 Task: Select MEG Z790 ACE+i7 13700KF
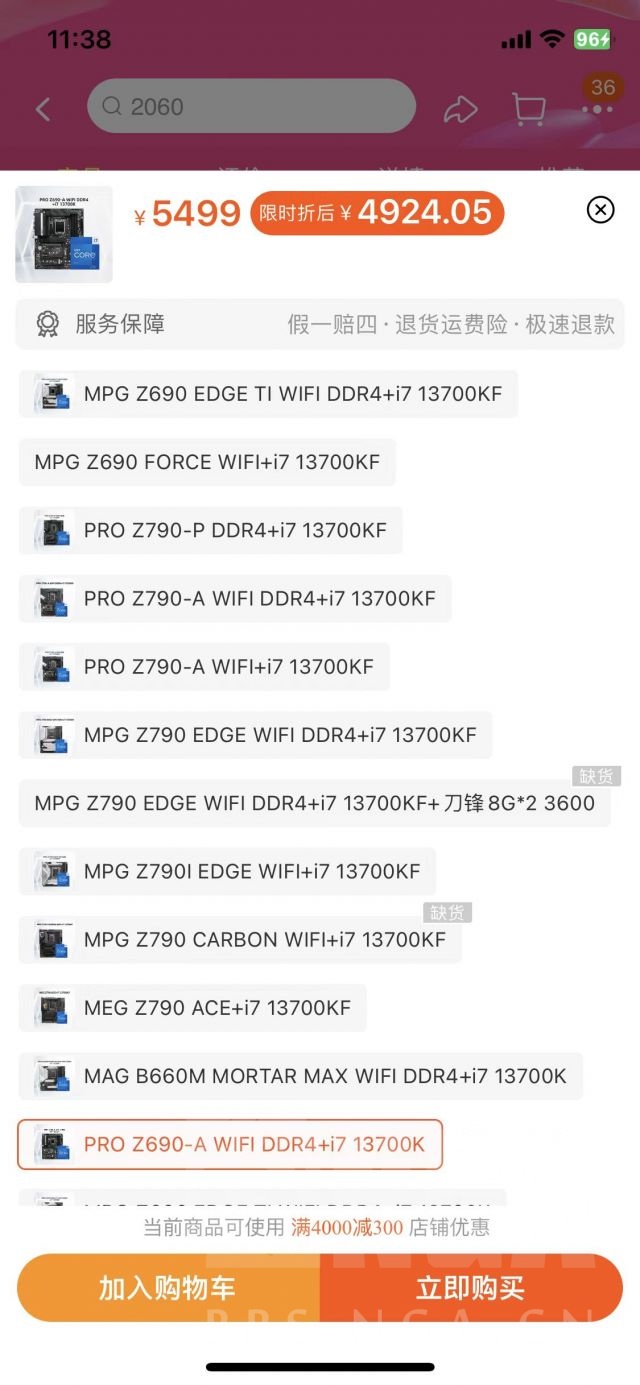(192, 1008)
